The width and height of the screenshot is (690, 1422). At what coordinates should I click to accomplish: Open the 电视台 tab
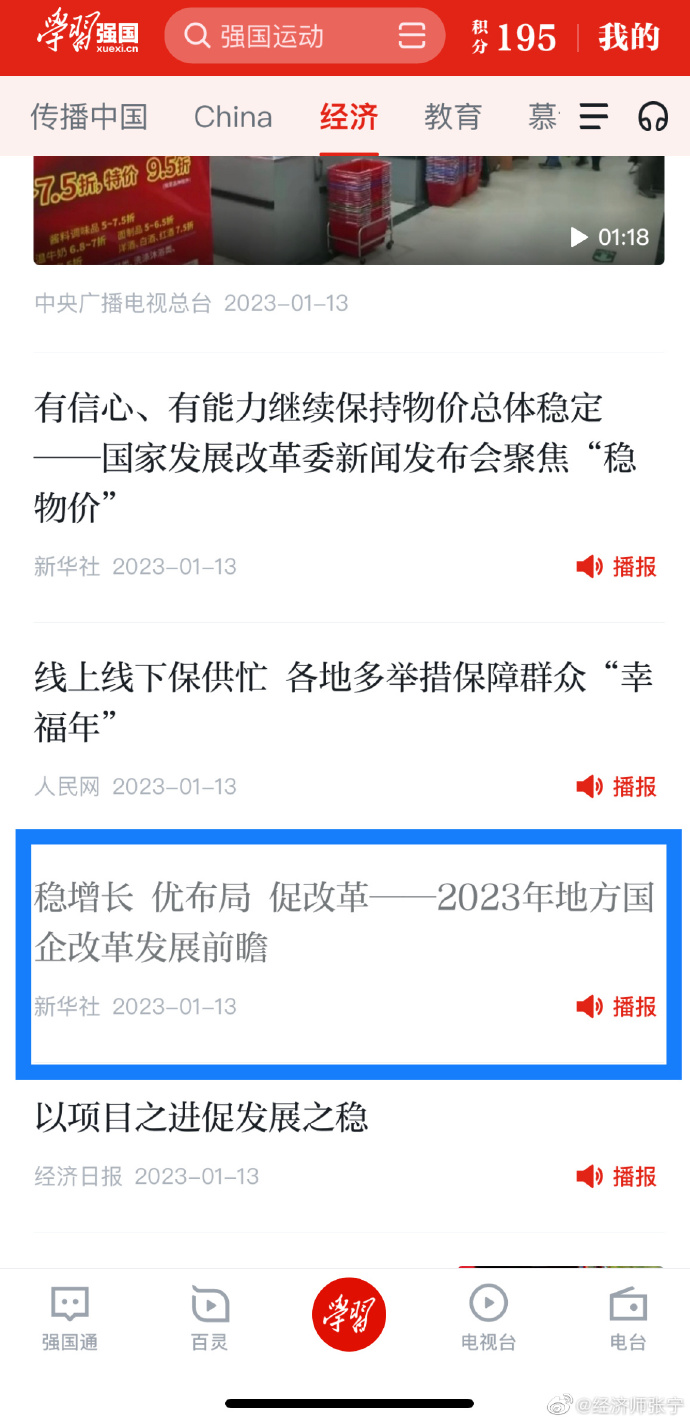(x=488, y=1318)
